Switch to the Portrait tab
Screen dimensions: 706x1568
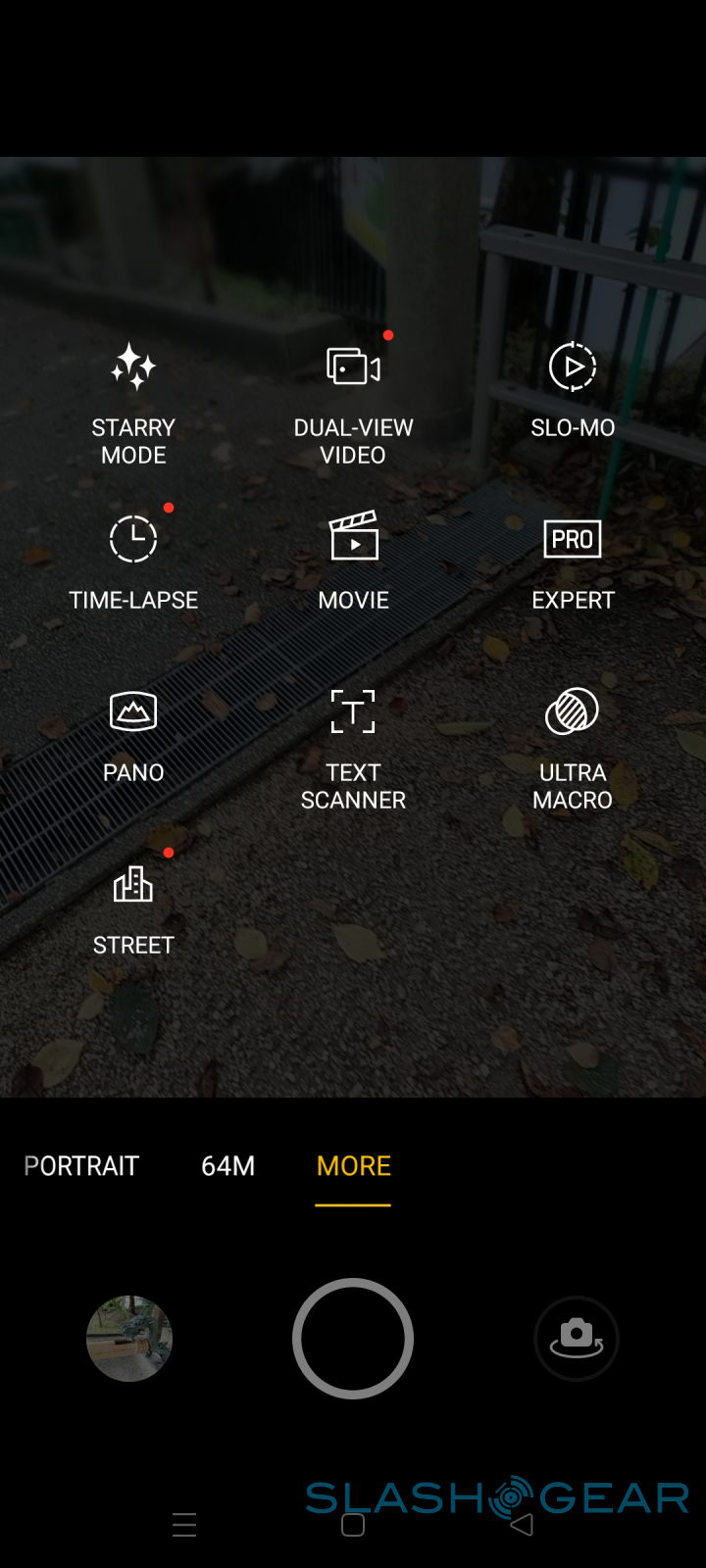tap(81, 1165)
